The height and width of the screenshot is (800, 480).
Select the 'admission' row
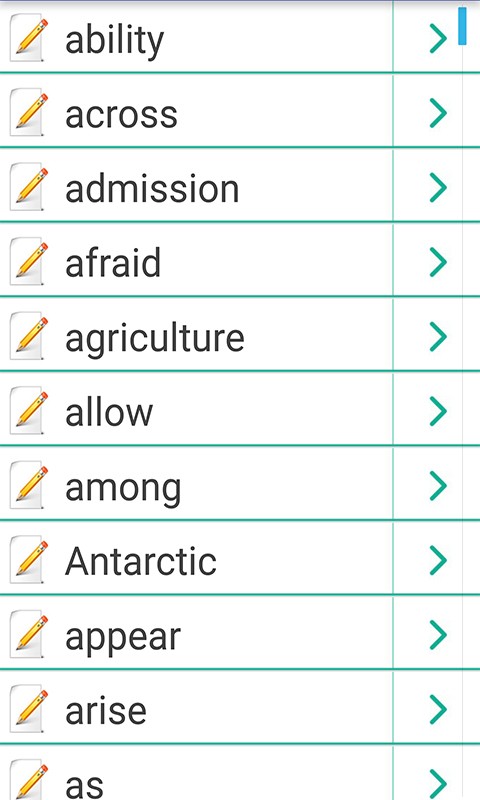tap(231, 186)
